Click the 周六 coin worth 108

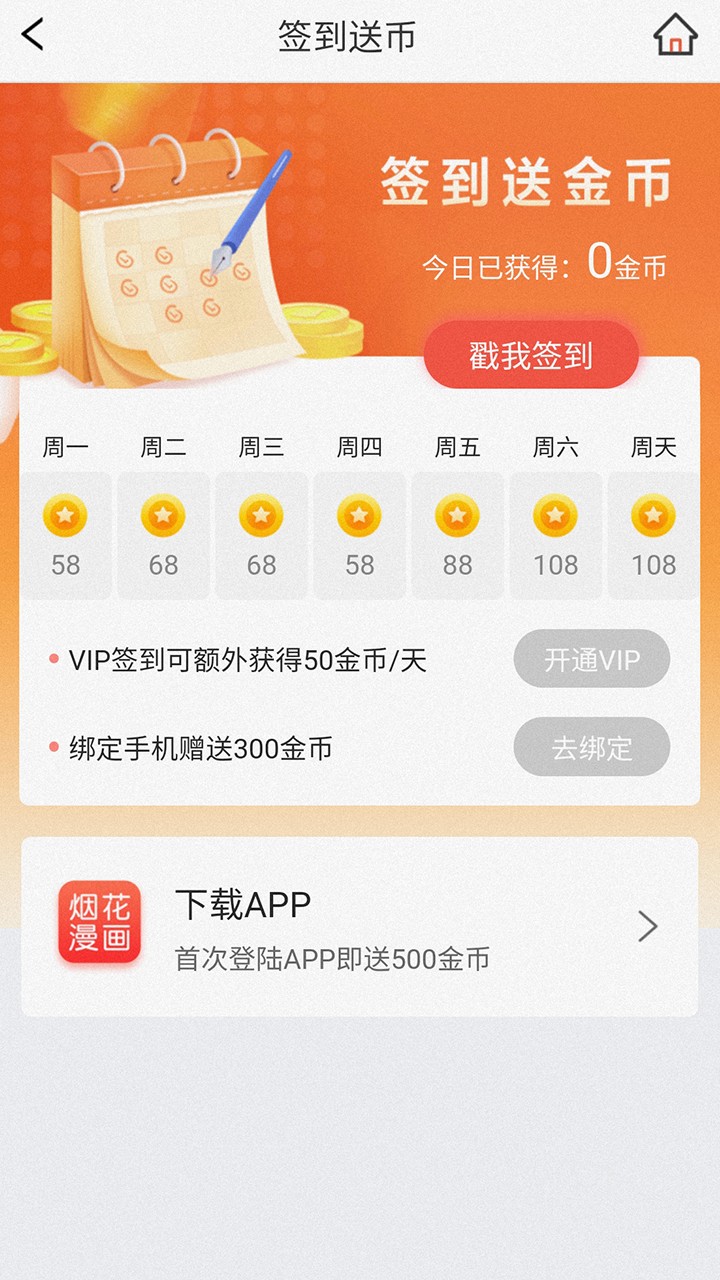556,517
